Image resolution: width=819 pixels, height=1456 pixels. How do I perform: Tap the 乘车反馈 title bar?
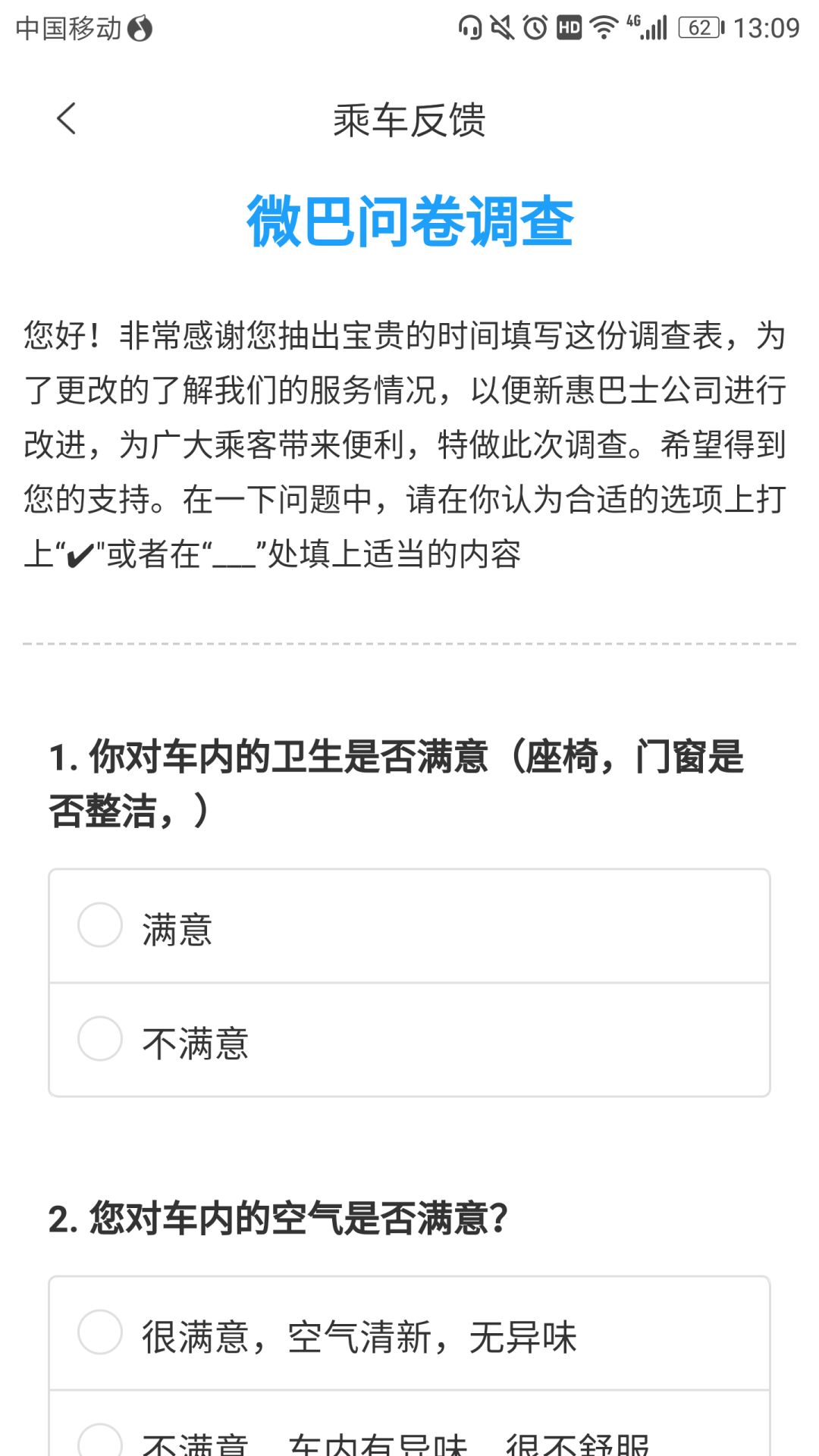[x=409, y=121]
